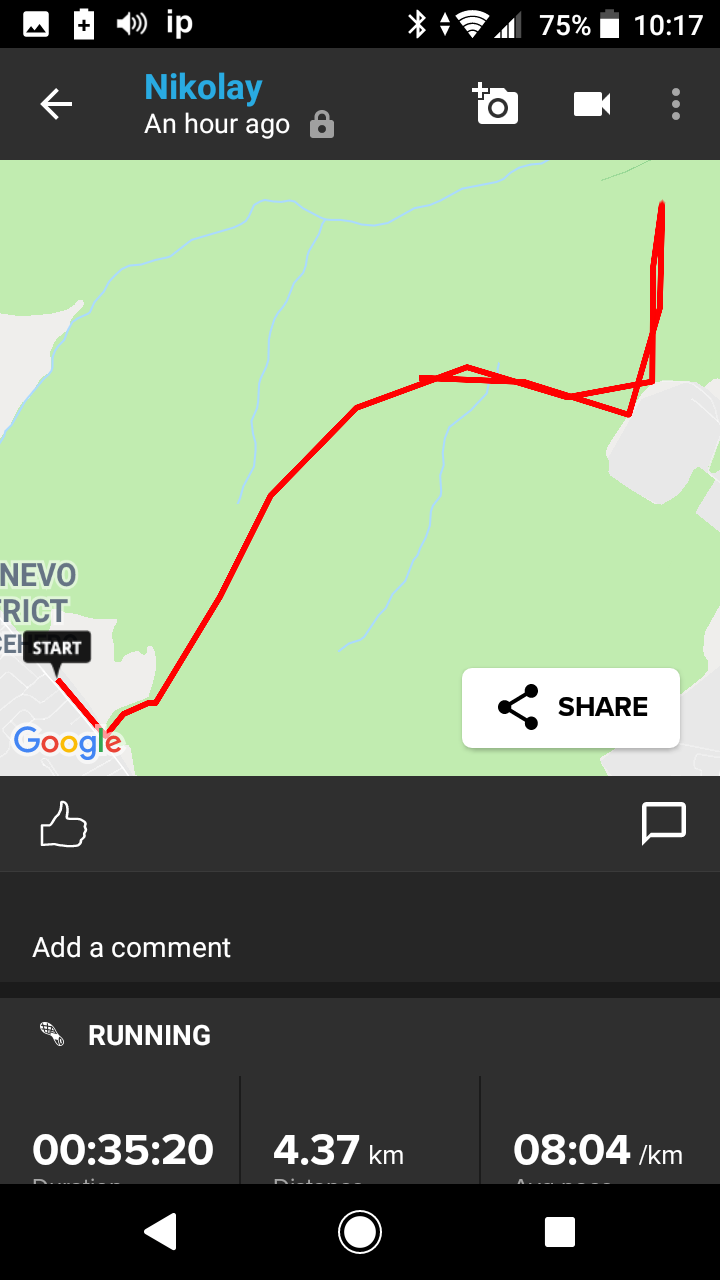Open the recent apps view
Screen dimensions: 720x1280
pos(560,1232)
